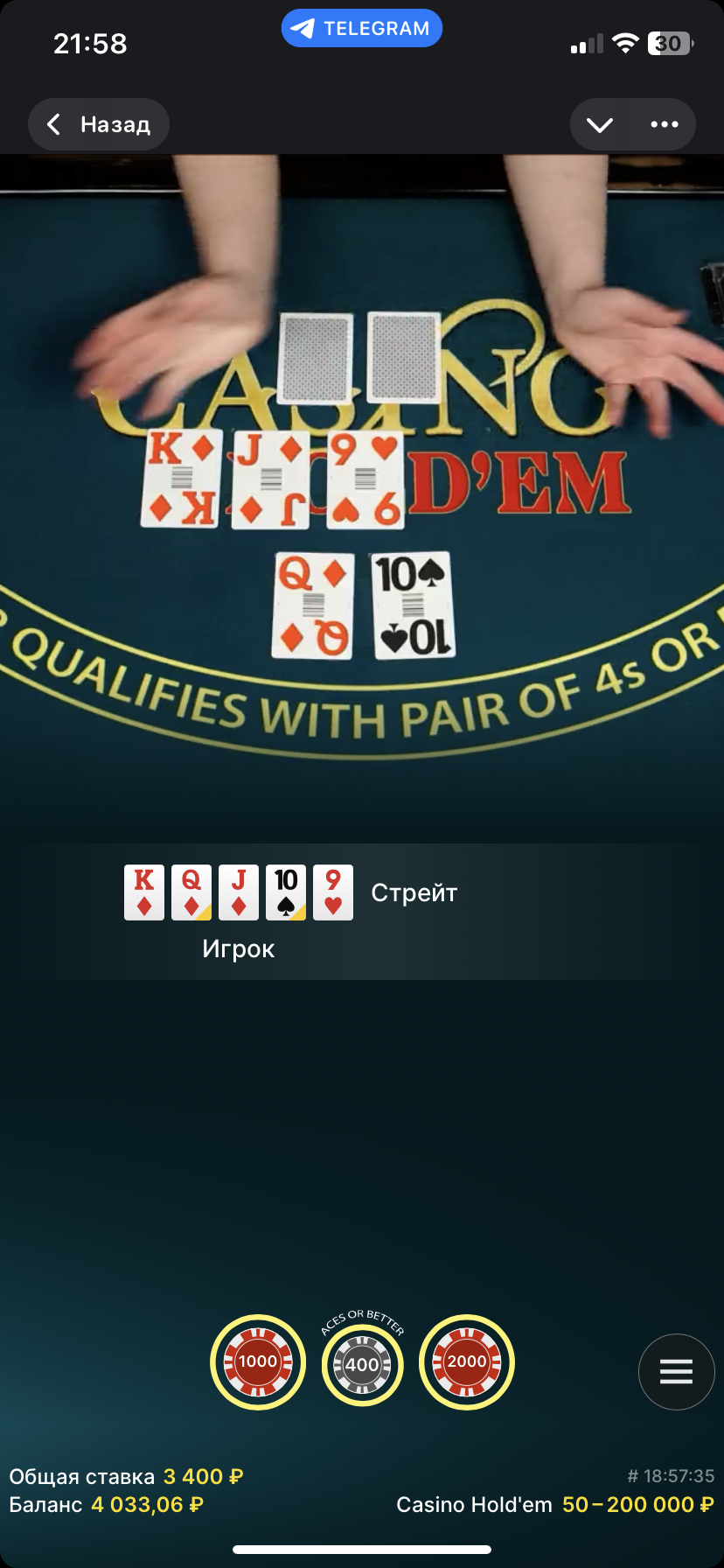Open the three-dot overflow menu

(665, 125)
